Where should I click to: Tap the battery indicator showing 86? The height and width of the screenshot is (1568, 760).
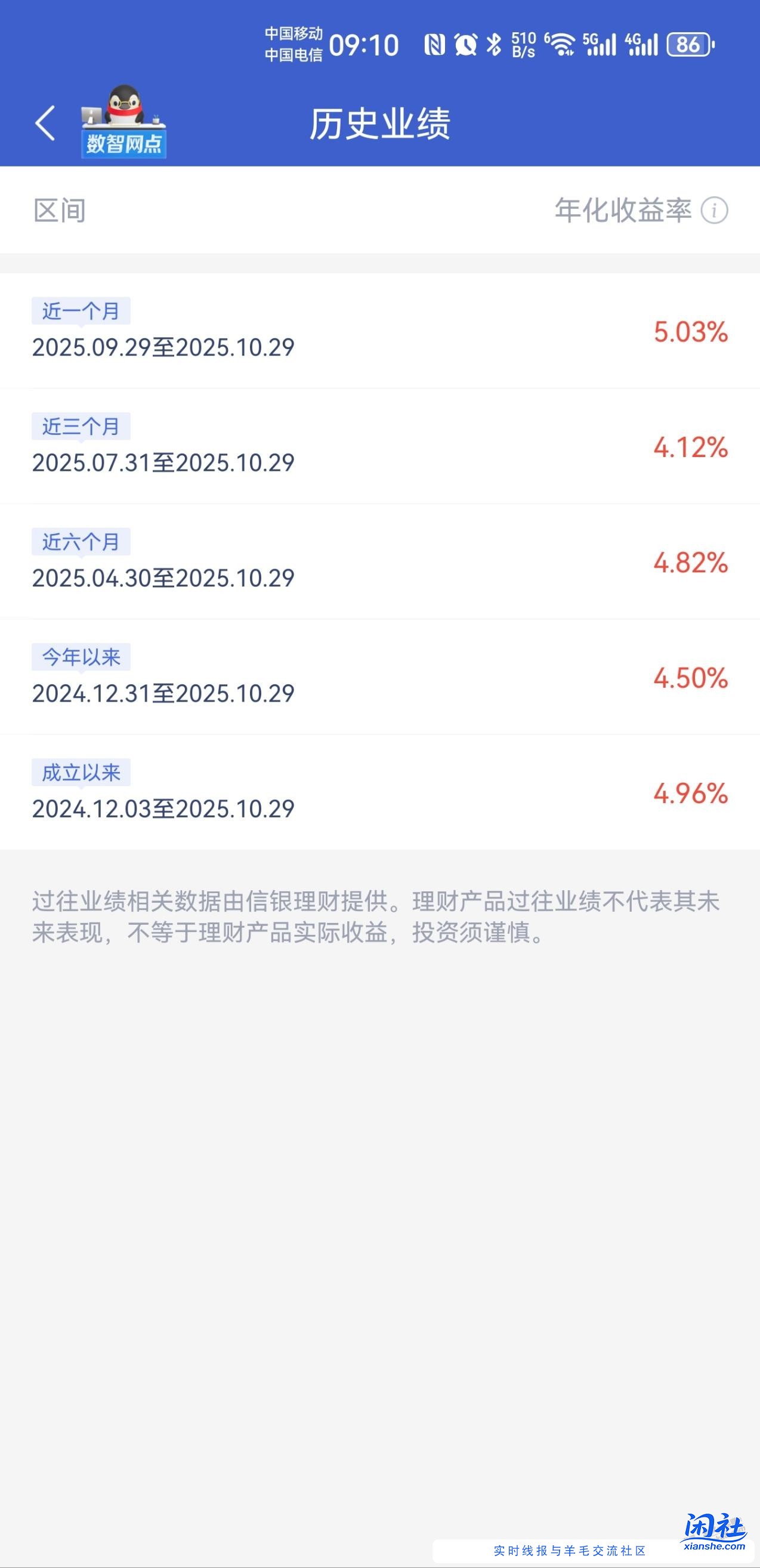pyautogui.click(x=688, y=44)
